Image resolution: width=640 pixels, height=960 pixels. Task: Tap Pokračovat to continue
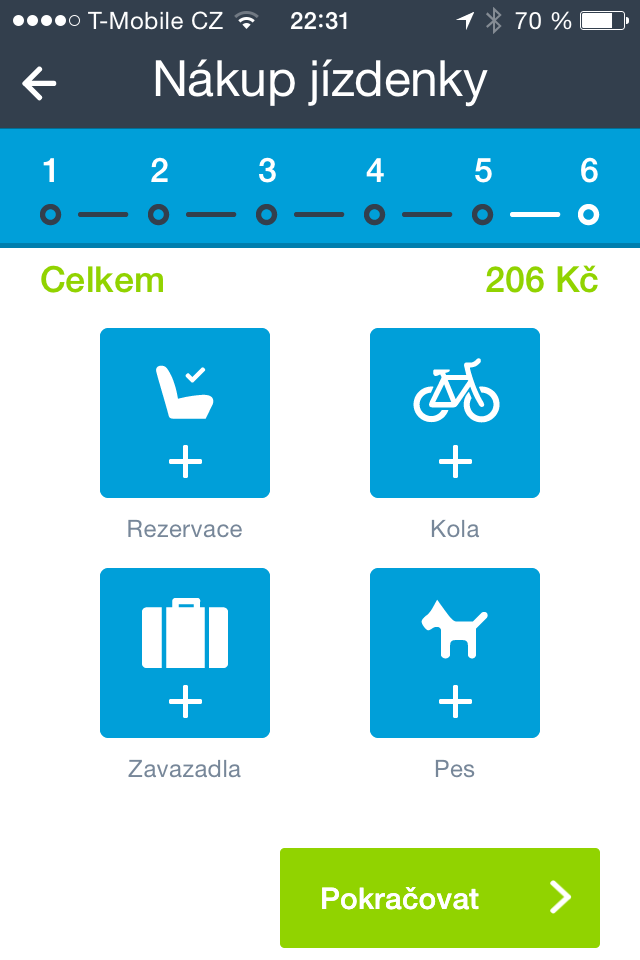click(x=440, y=898)
